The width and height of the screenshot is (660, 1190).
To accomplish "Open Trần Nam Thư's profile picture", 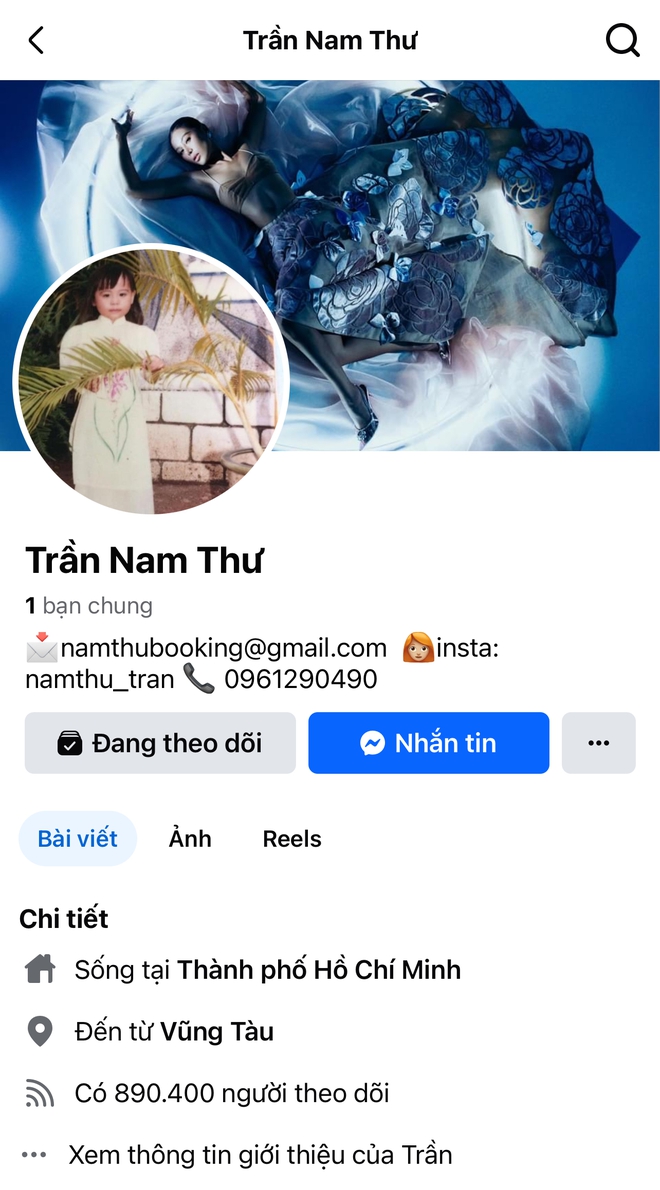I will (151, 381).
